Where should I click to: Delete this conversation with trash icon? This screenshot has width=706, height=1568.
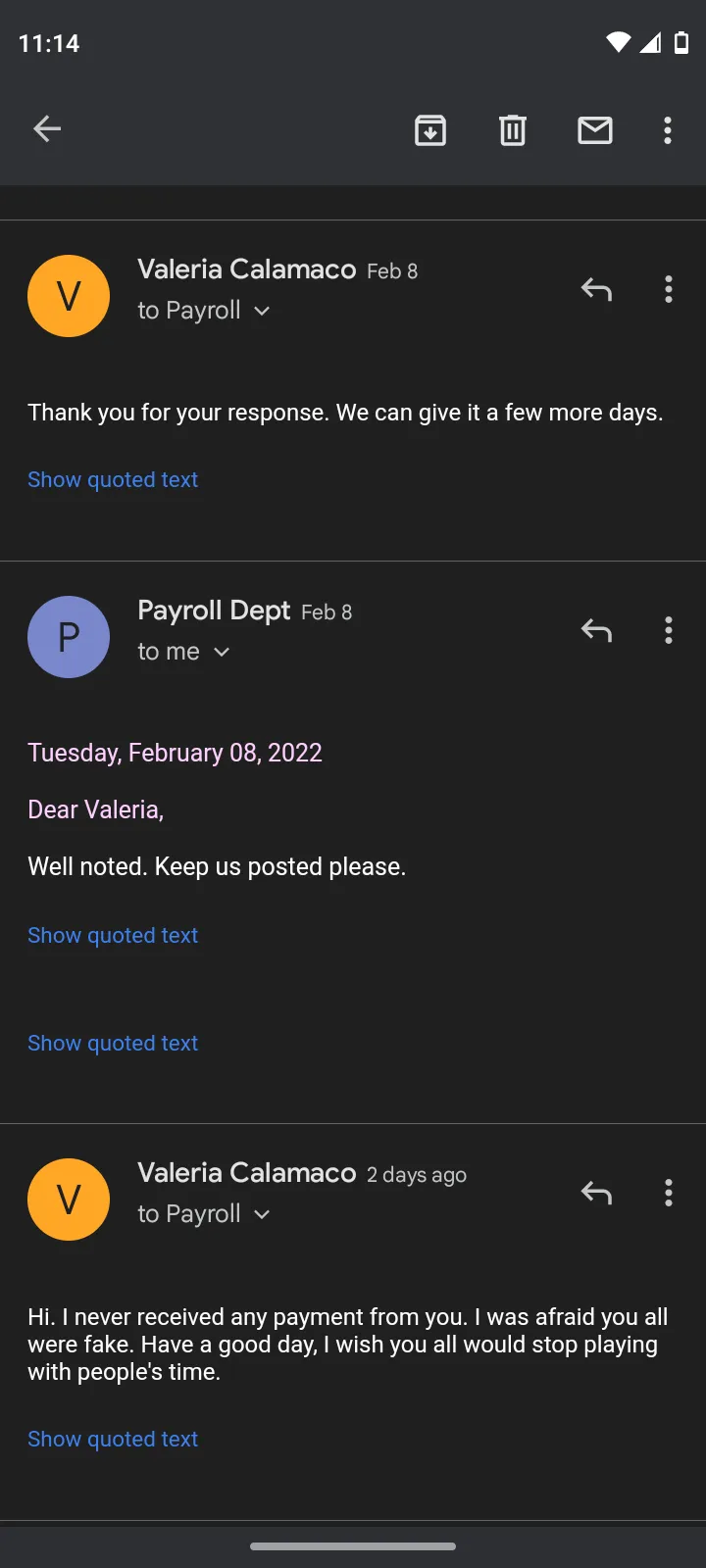pos(513,129)
